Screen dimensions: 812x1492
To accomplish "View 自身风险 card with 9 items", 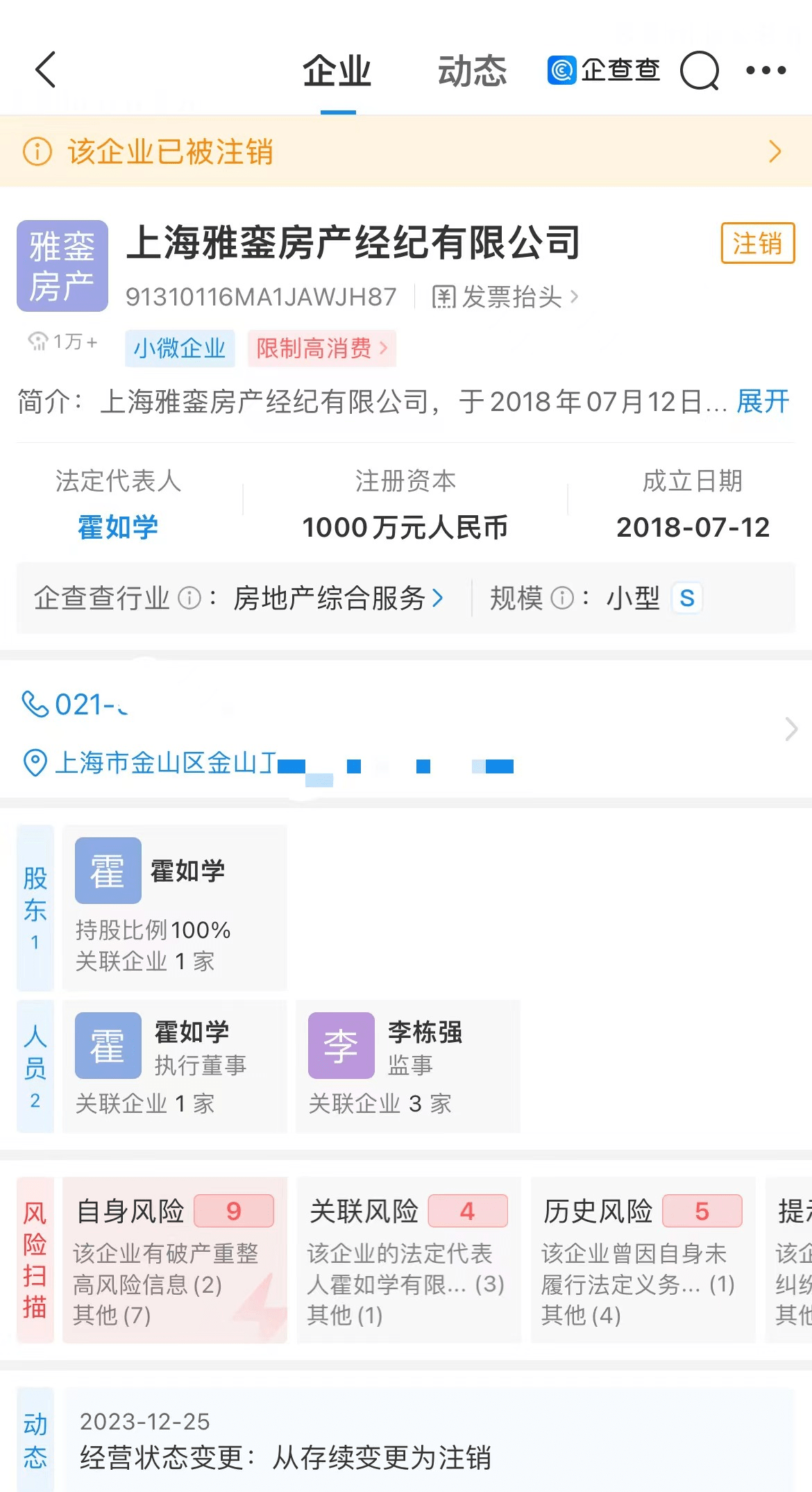I will pyautogui.click(x=175, y=1260).
